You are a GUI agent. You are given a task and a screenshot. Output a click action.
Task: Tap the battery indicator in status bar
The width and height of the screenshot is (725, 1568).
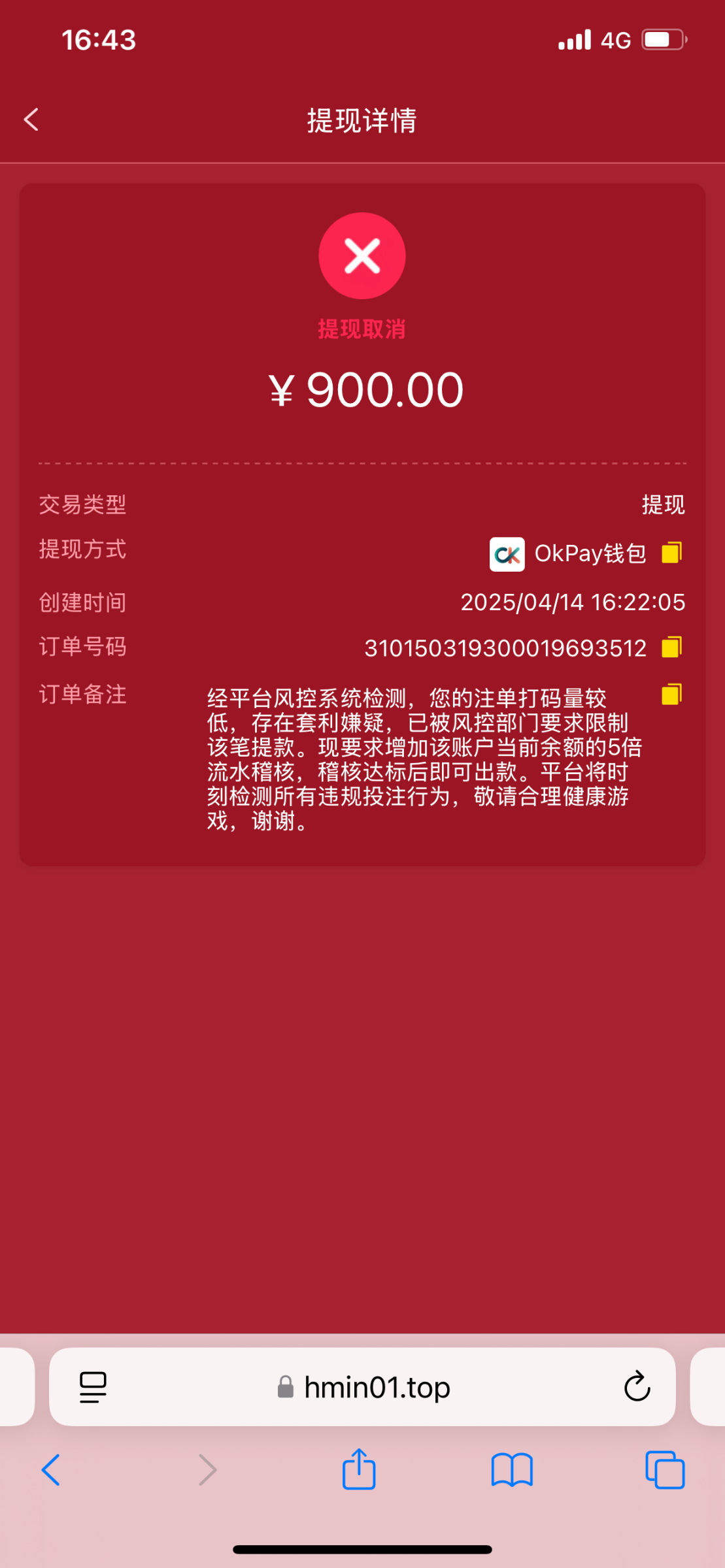(x=662, y=40)
